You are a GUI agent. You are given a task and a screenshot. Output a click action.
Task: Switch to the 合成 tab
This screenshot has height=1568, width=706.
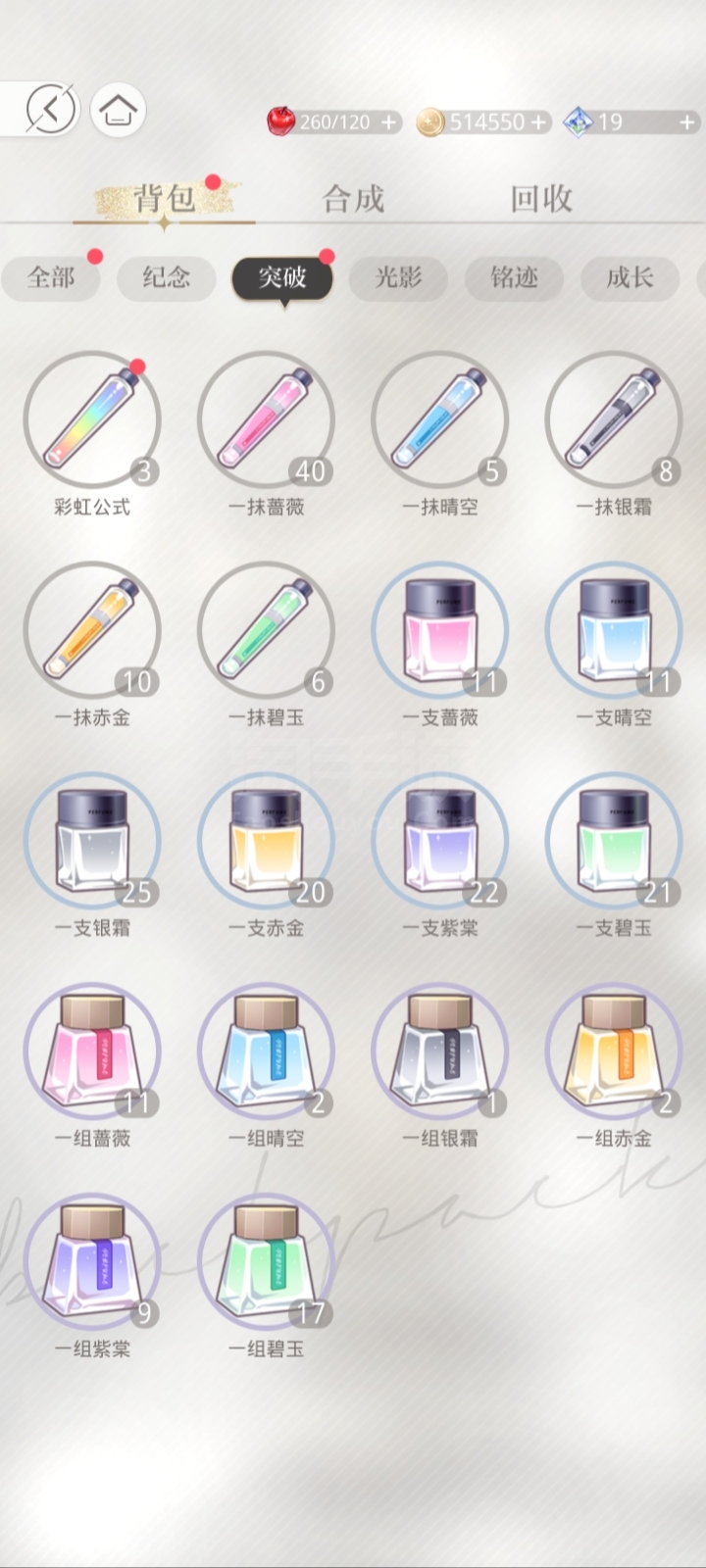click(354, 199)
